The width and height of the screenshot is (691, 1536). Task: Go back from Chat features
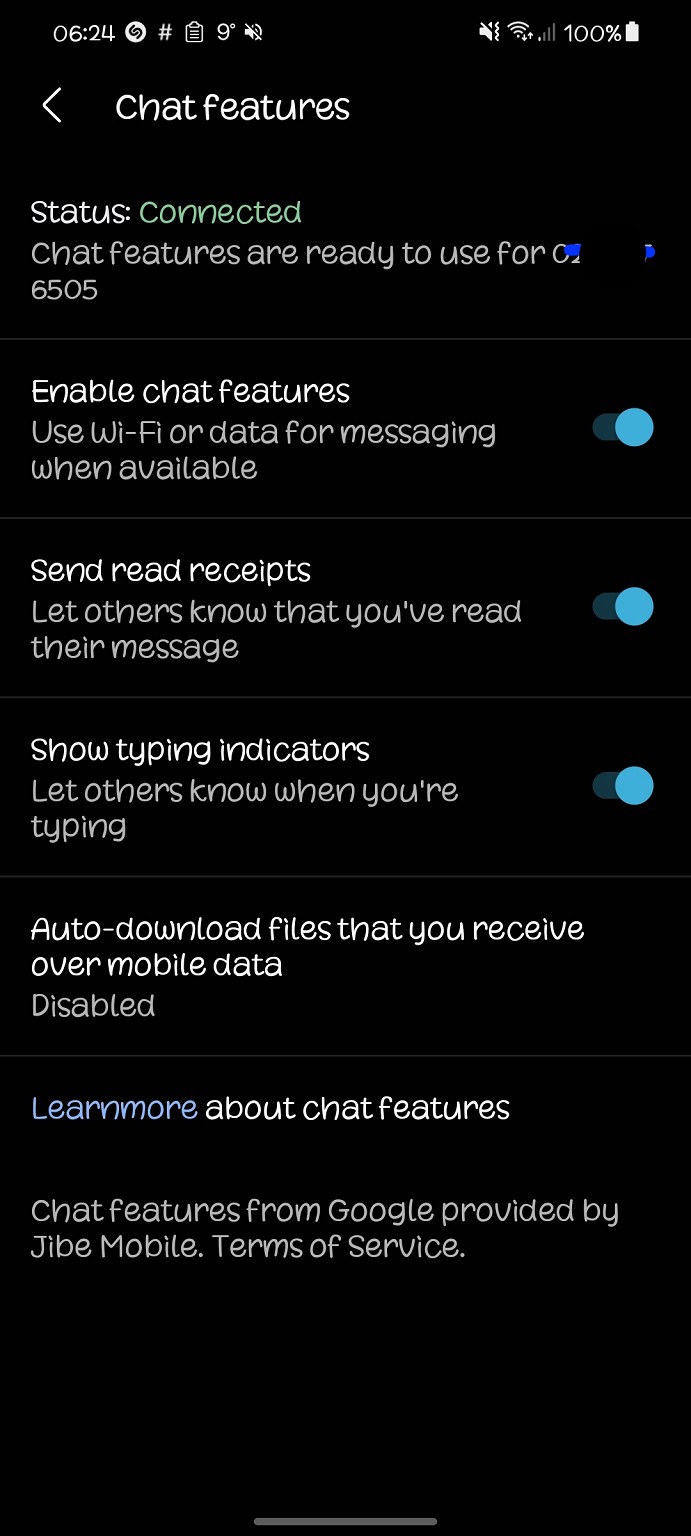click(x=52, y=106)
